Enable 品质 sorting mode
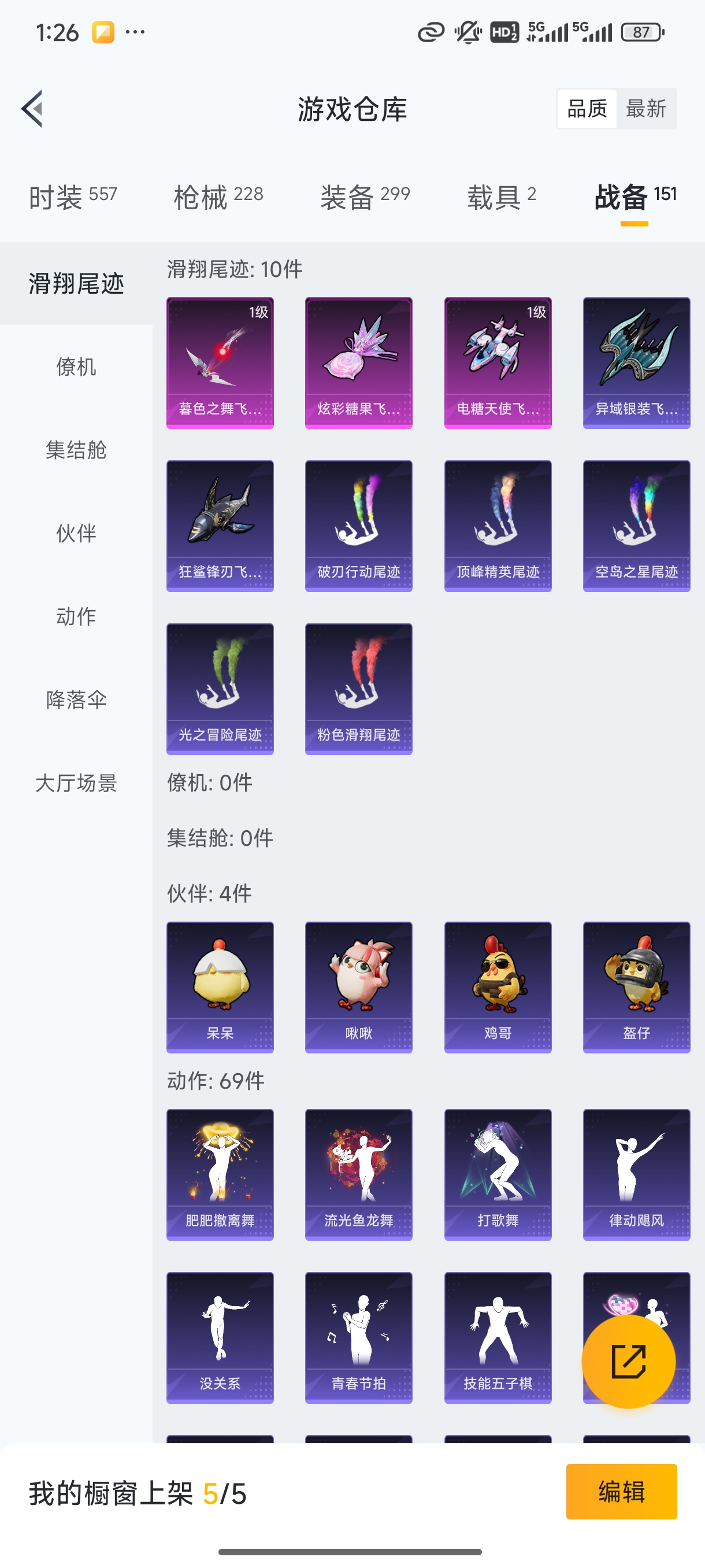Screen dimensions: 705x1568 click(x=587, y=108)
